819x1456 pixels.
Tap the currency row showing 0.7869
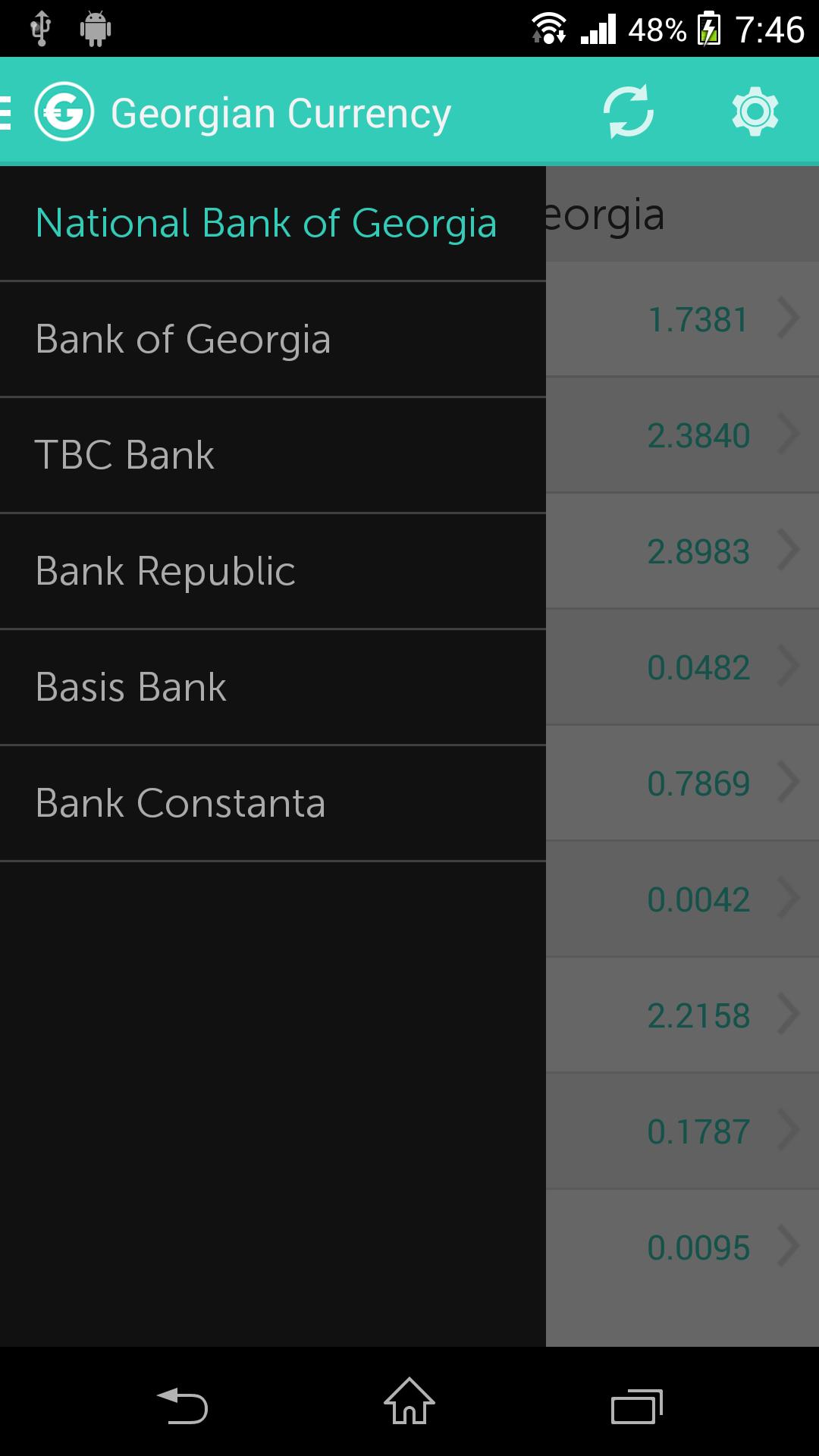[698, 782]
